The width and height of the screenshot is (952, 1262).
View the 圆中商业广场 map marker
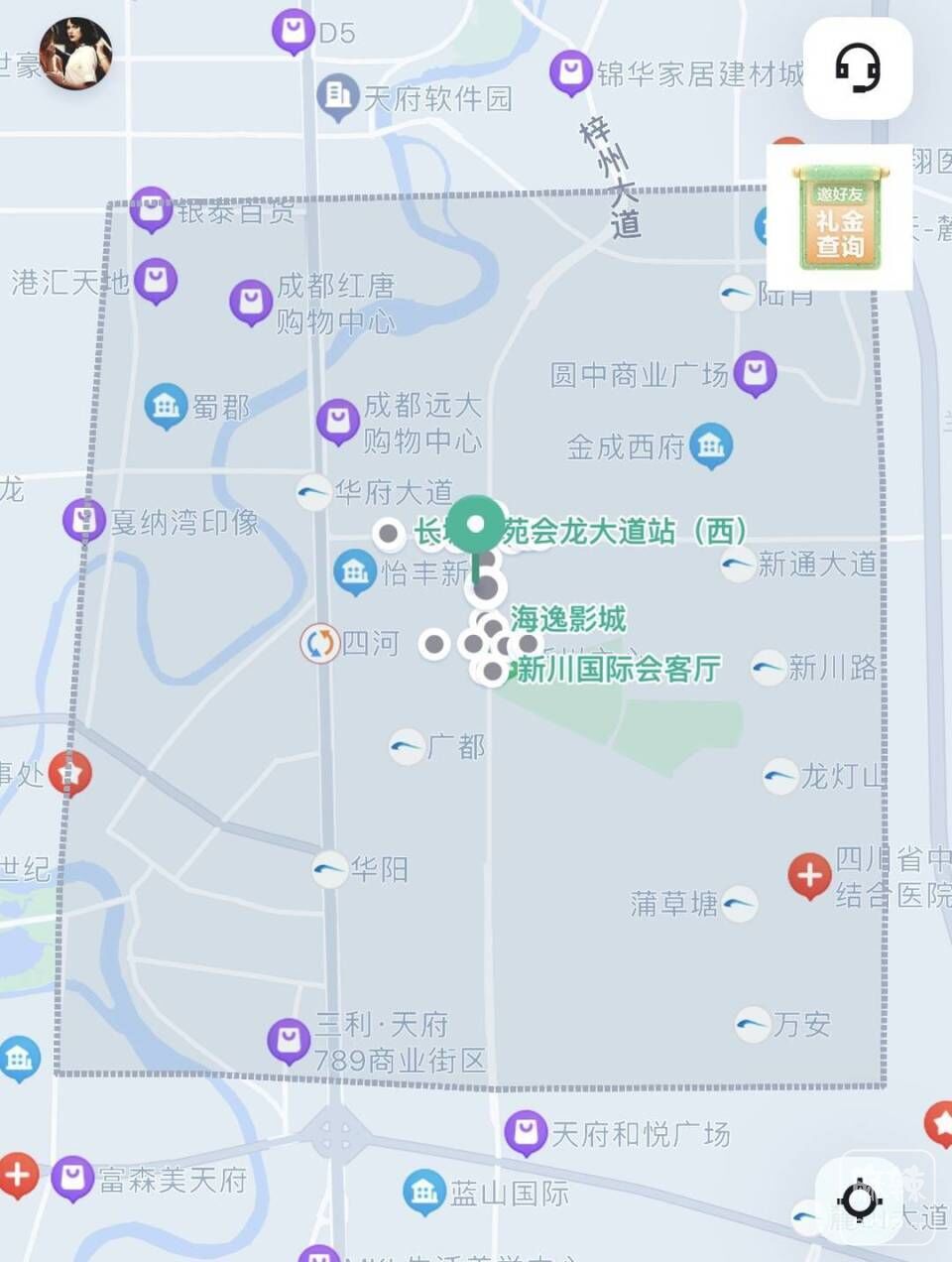(755, 373)
